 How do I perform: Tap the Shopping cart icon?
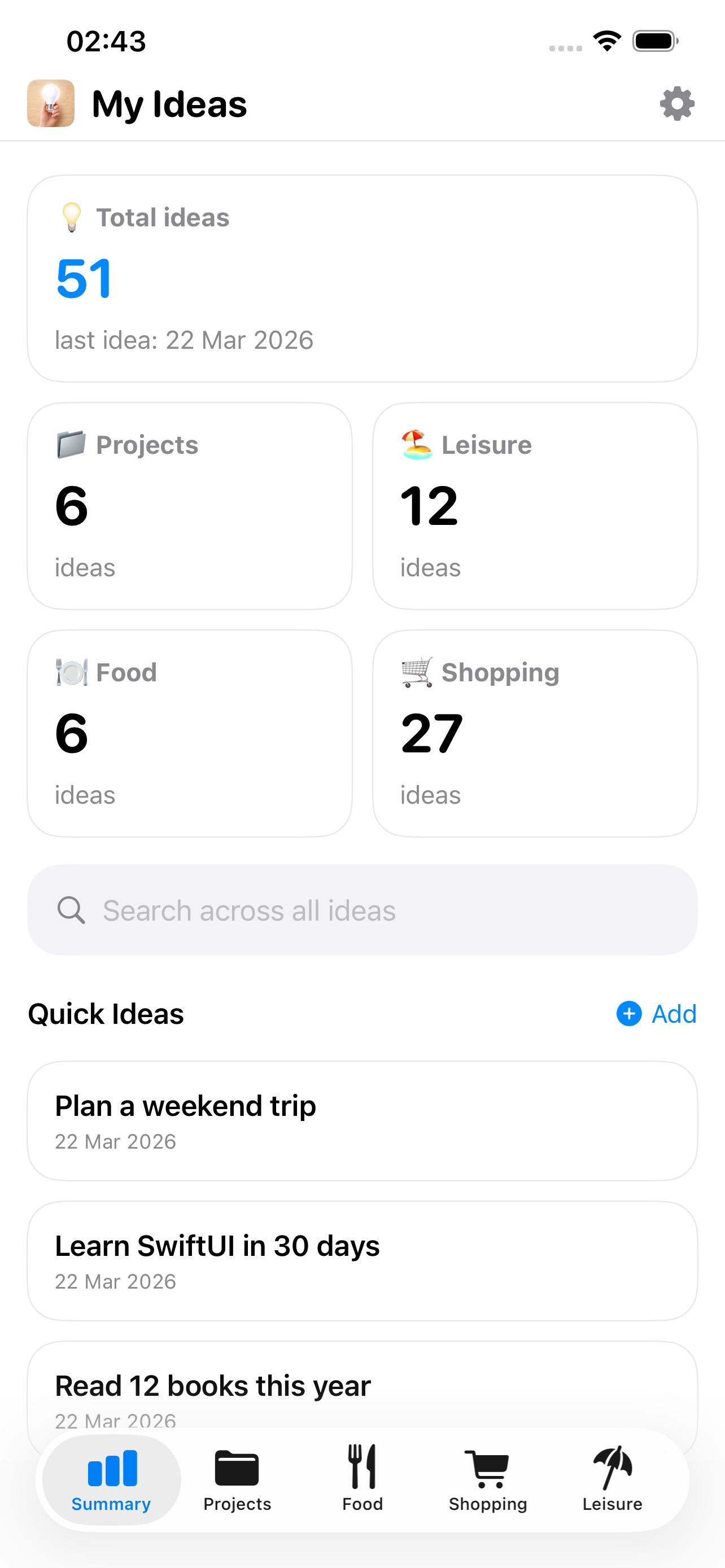tap(488, 1466)
